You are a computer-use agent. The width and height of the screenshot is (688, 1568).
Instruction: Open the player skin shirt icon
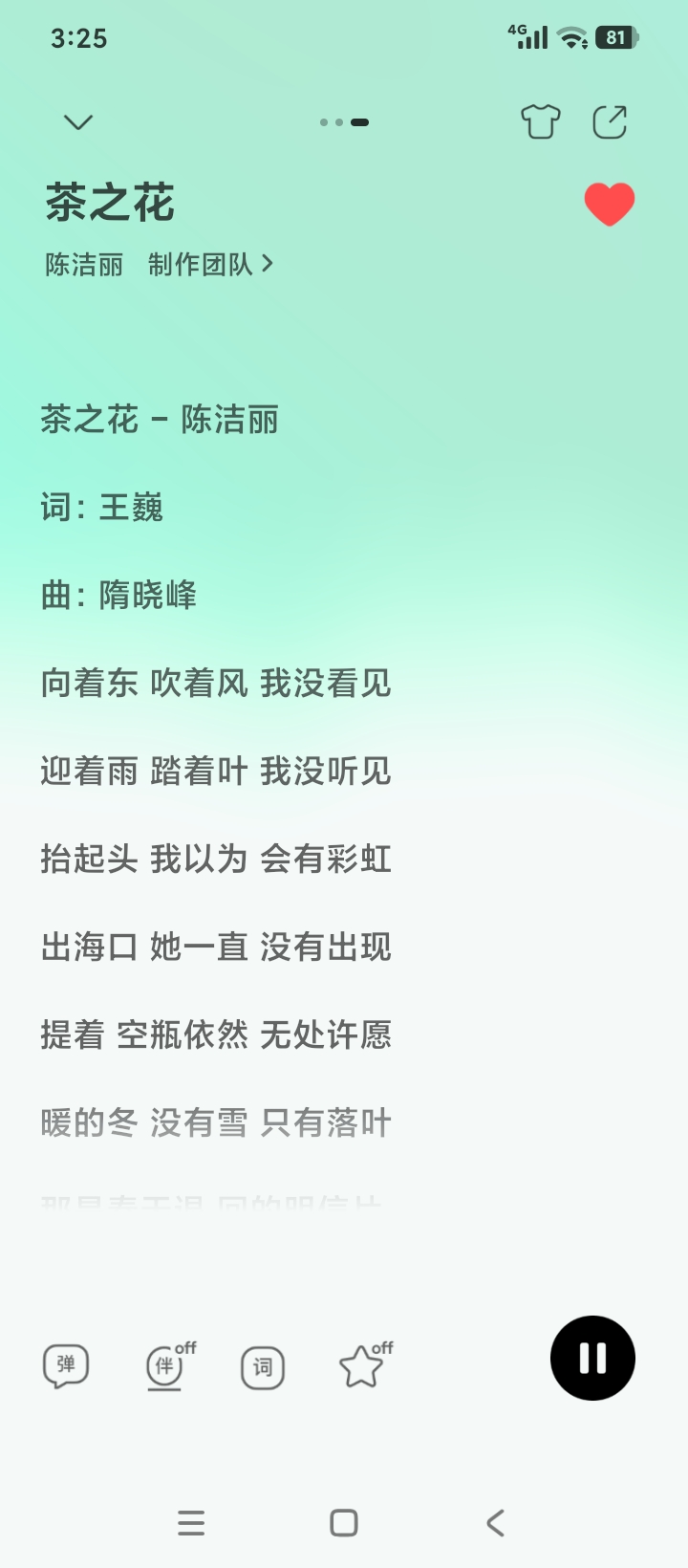click(x=541, y=122)
